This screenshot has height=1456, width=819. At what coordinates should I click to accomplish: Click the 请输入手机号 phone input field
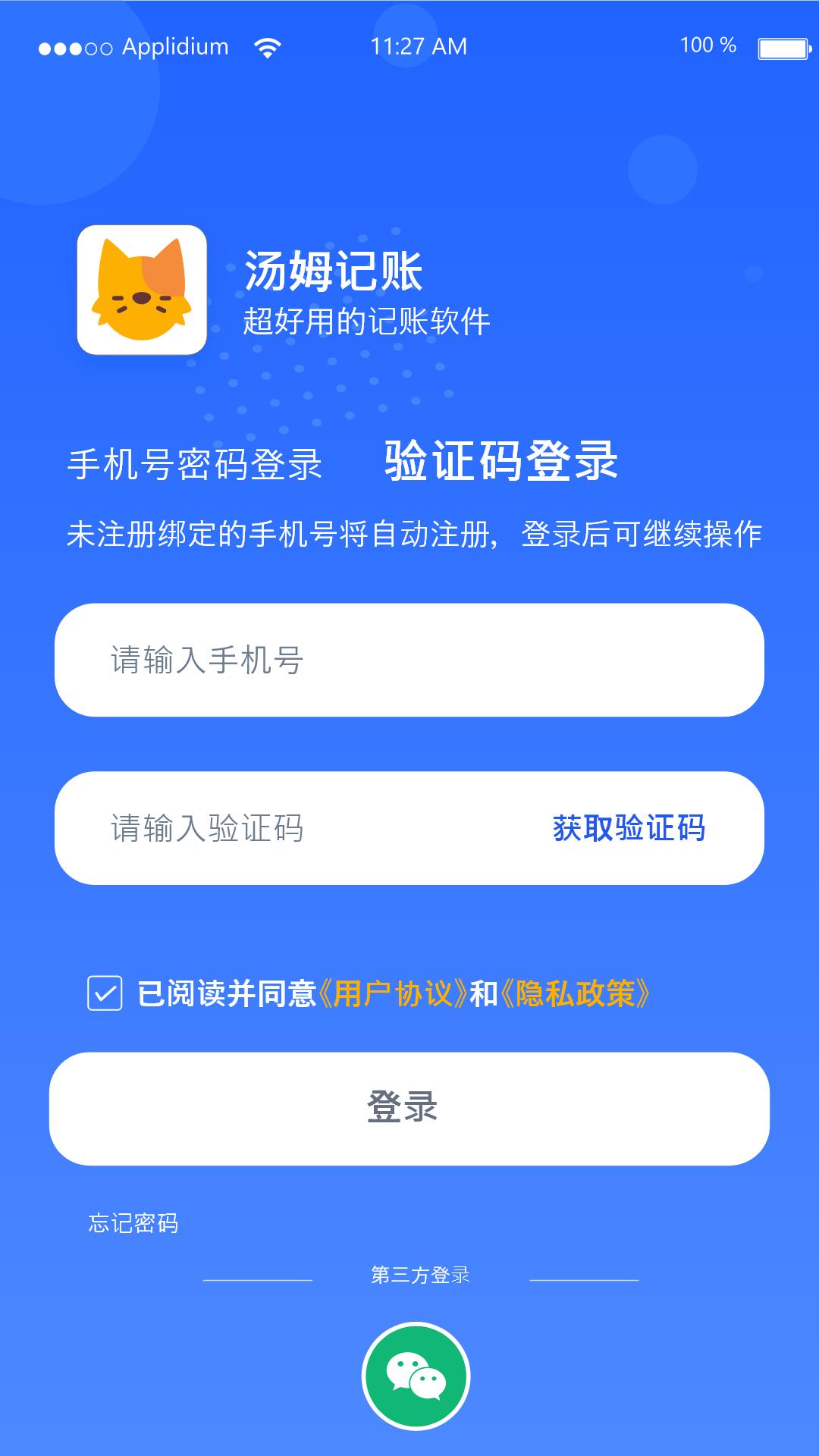(303, 660)
